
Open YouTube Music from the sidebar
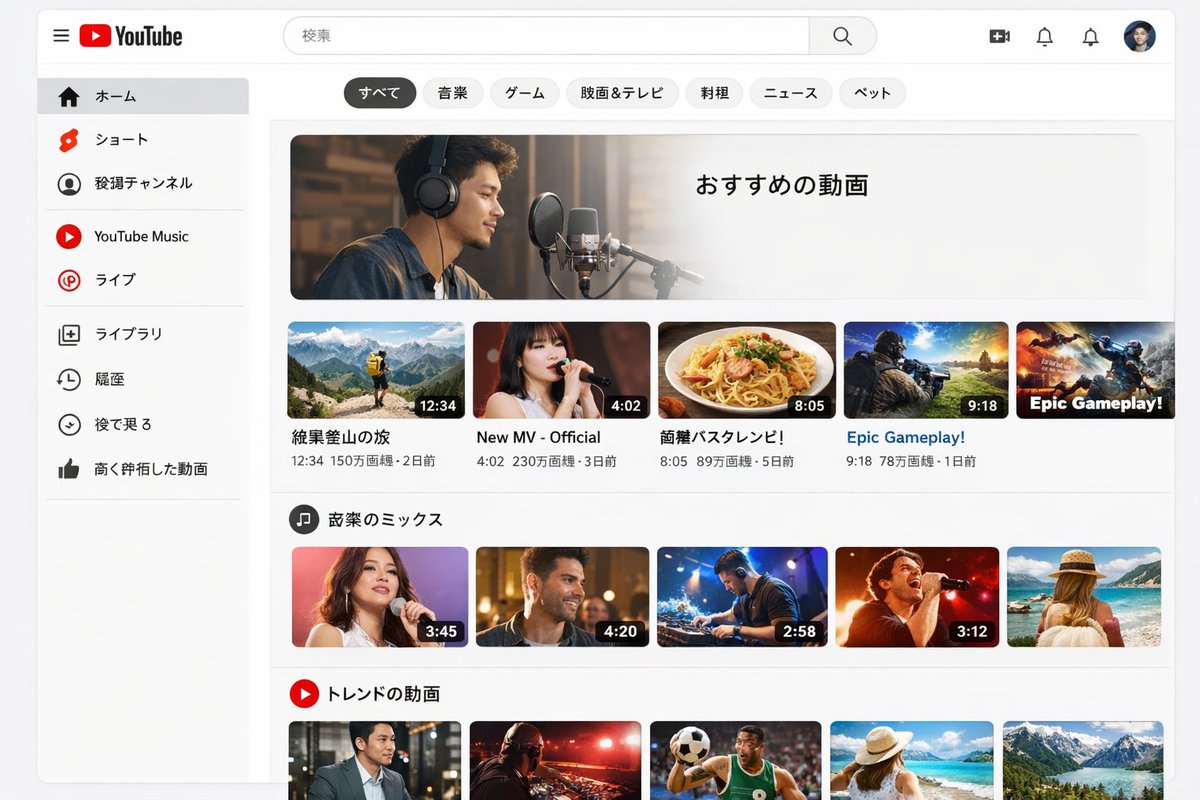point(143,236)
